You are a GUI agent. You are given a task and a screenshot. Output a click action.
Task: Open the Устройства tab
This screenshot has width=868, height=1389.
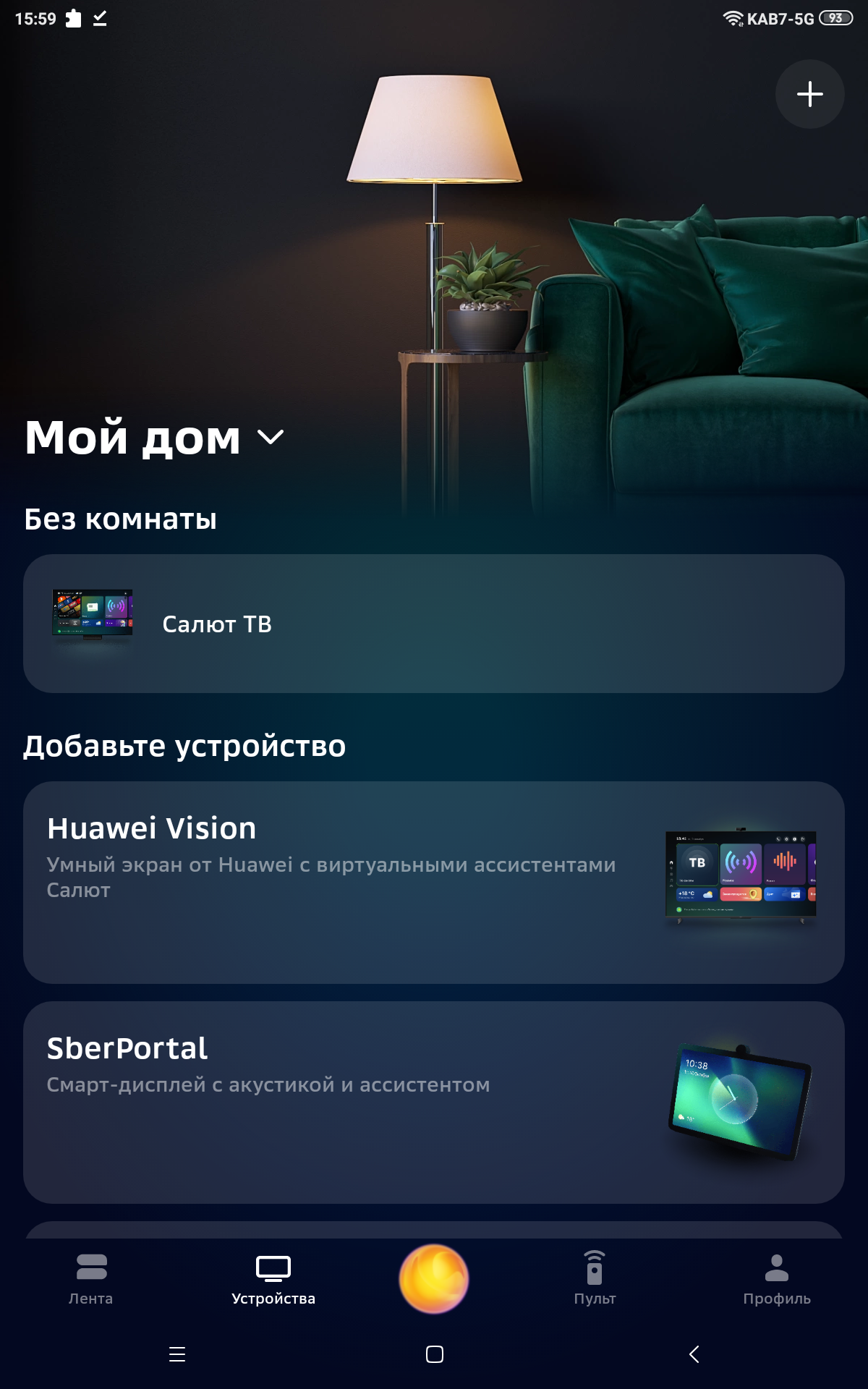pyautogui.click(x=273, y=1279)
